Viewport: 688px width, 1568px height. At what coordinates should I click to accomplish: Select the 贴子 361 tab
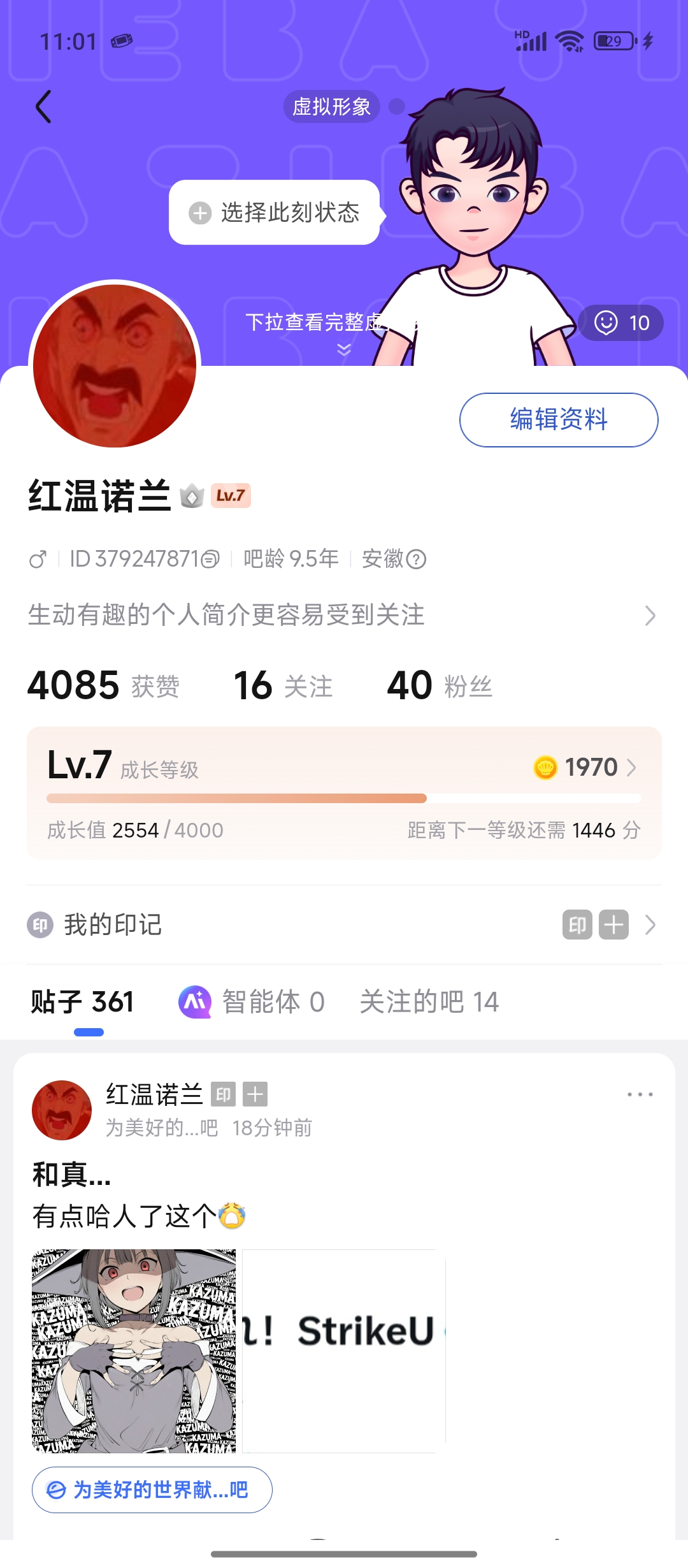click(83, 1002)
